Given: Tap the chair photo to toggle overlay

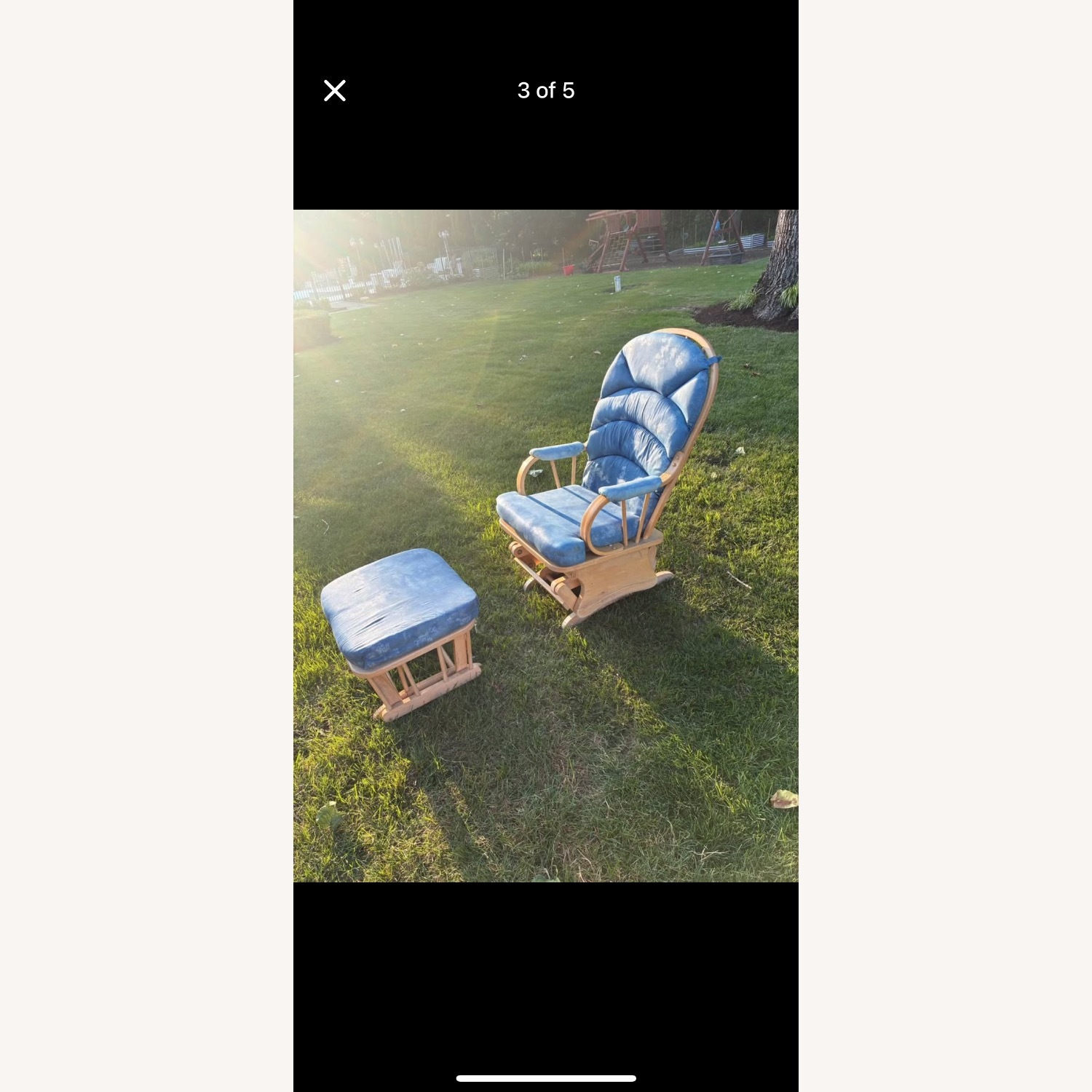Looking at the screenshot, I should pos(546,546).
